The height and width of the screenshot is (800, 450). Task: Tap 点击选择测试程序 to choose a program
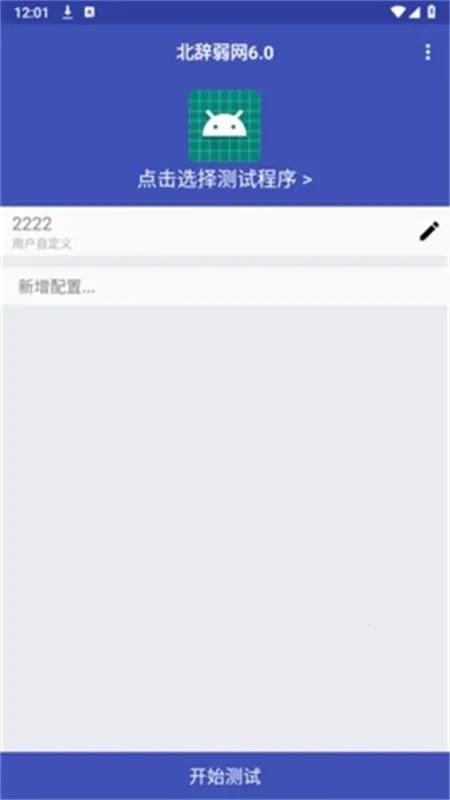(224, 180)
